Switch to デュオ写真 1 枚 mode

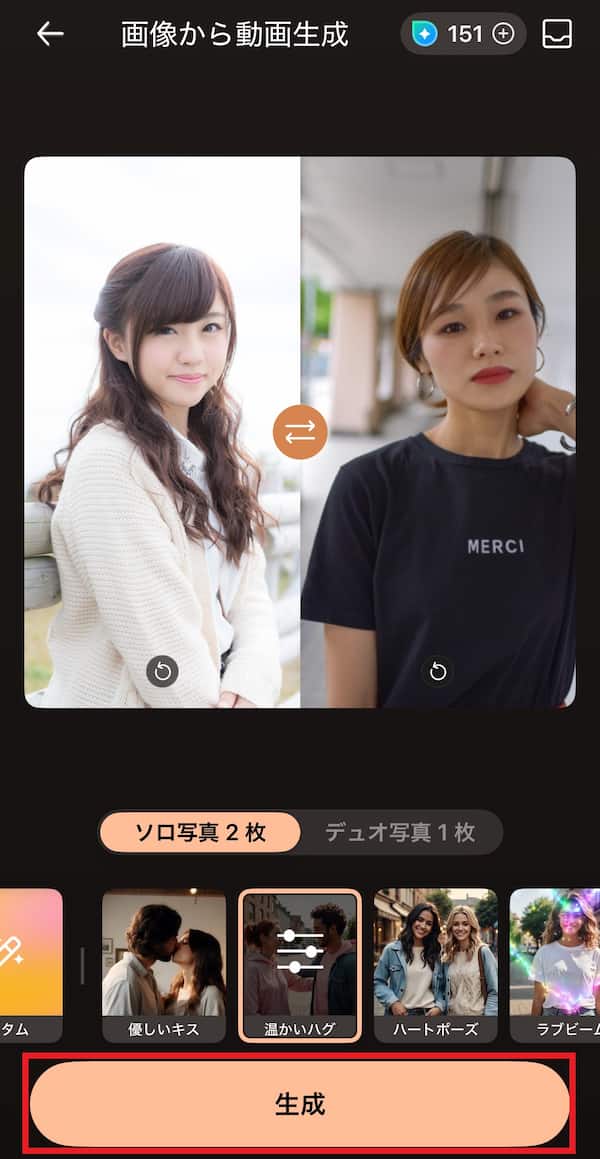pos(400,832)
